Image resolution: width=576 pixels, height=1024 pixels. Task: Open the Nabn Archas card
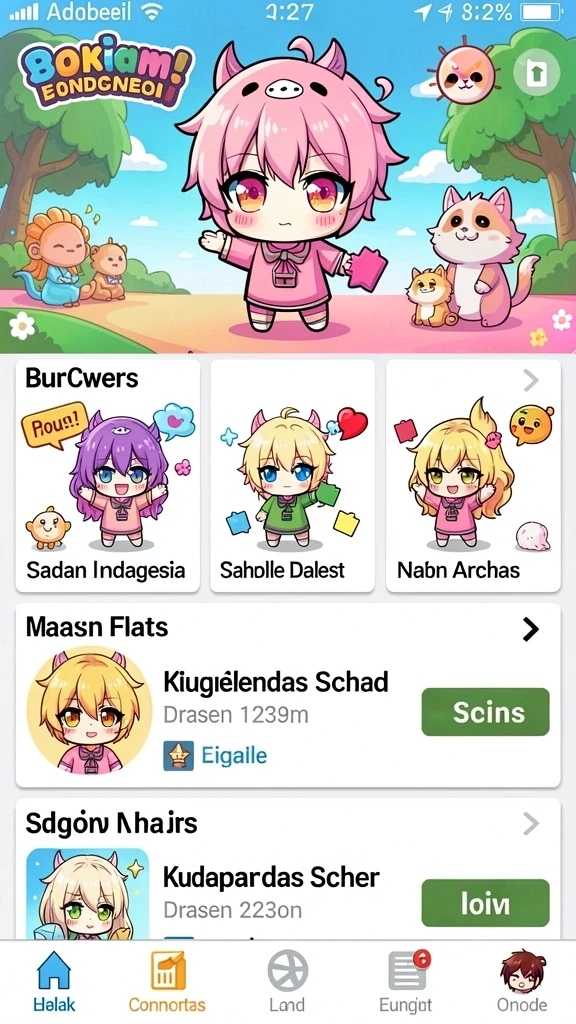pos(473,476)
